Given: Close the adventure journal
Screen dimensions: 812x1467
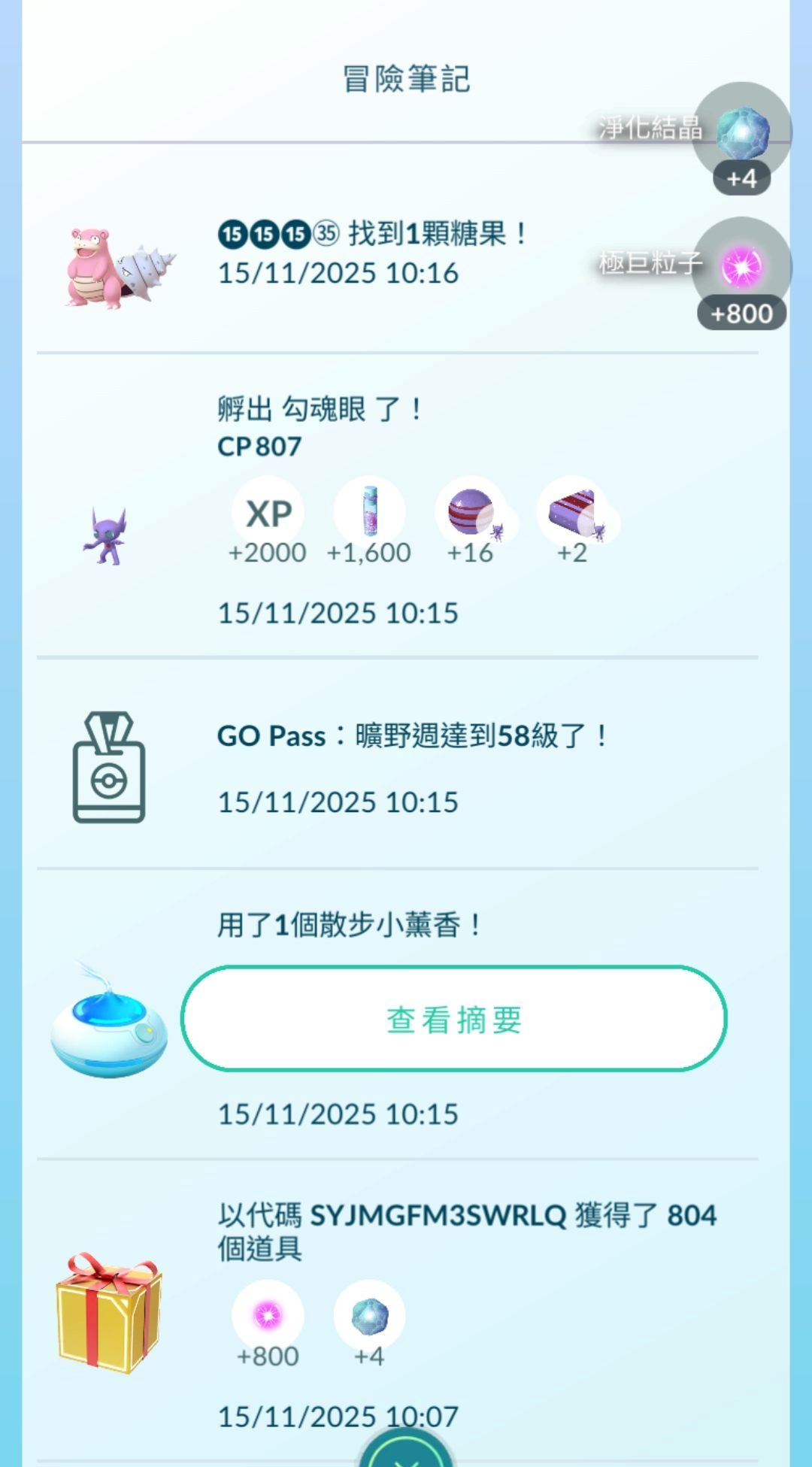Looking at the screenshot, I should pos(406,1455).
